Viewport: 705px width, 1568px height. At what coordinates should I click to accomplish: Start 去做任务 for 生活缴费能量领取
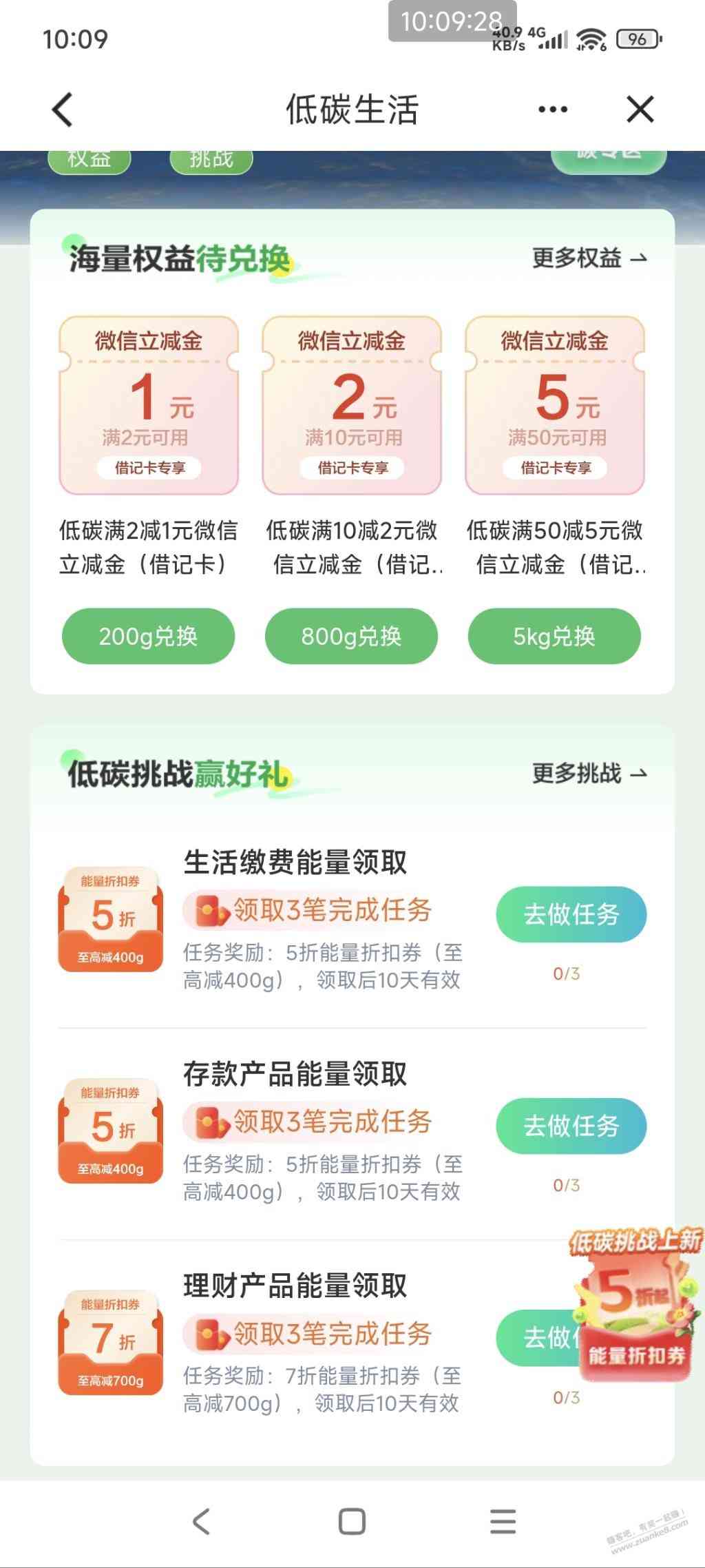[x=571, y=914]
